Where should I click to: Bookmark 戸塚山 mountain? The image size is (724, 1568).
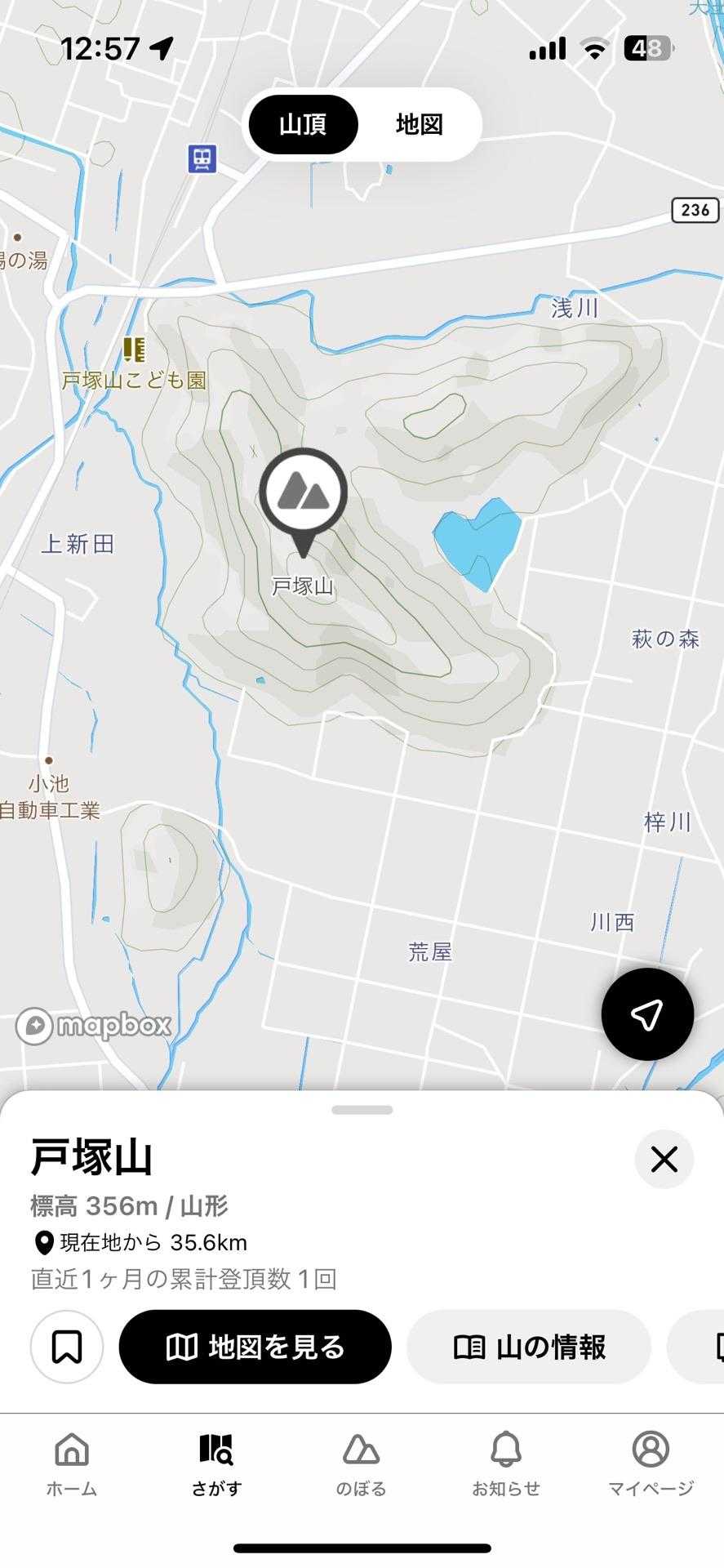67,1347
